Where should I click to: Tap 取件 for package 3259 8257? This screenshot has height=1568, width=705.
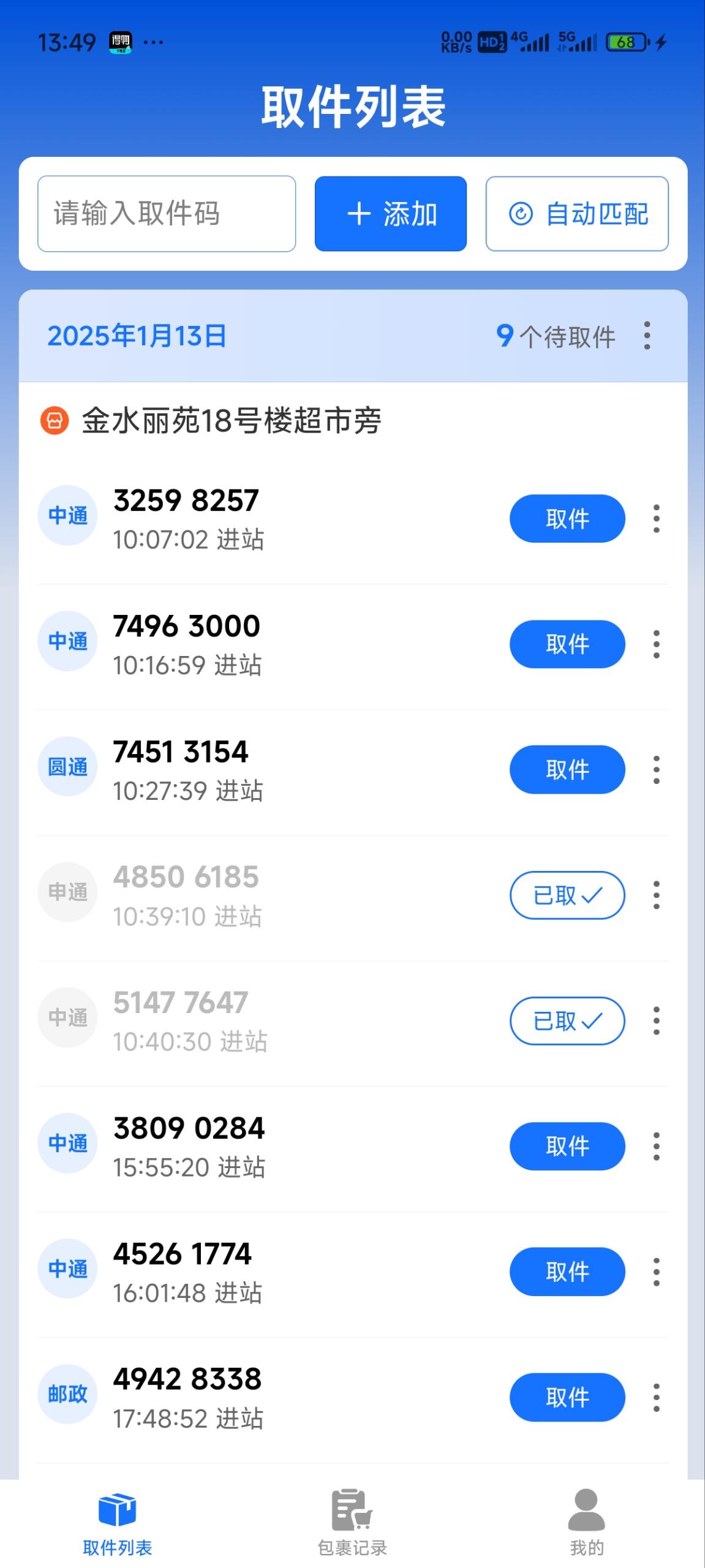567,519
